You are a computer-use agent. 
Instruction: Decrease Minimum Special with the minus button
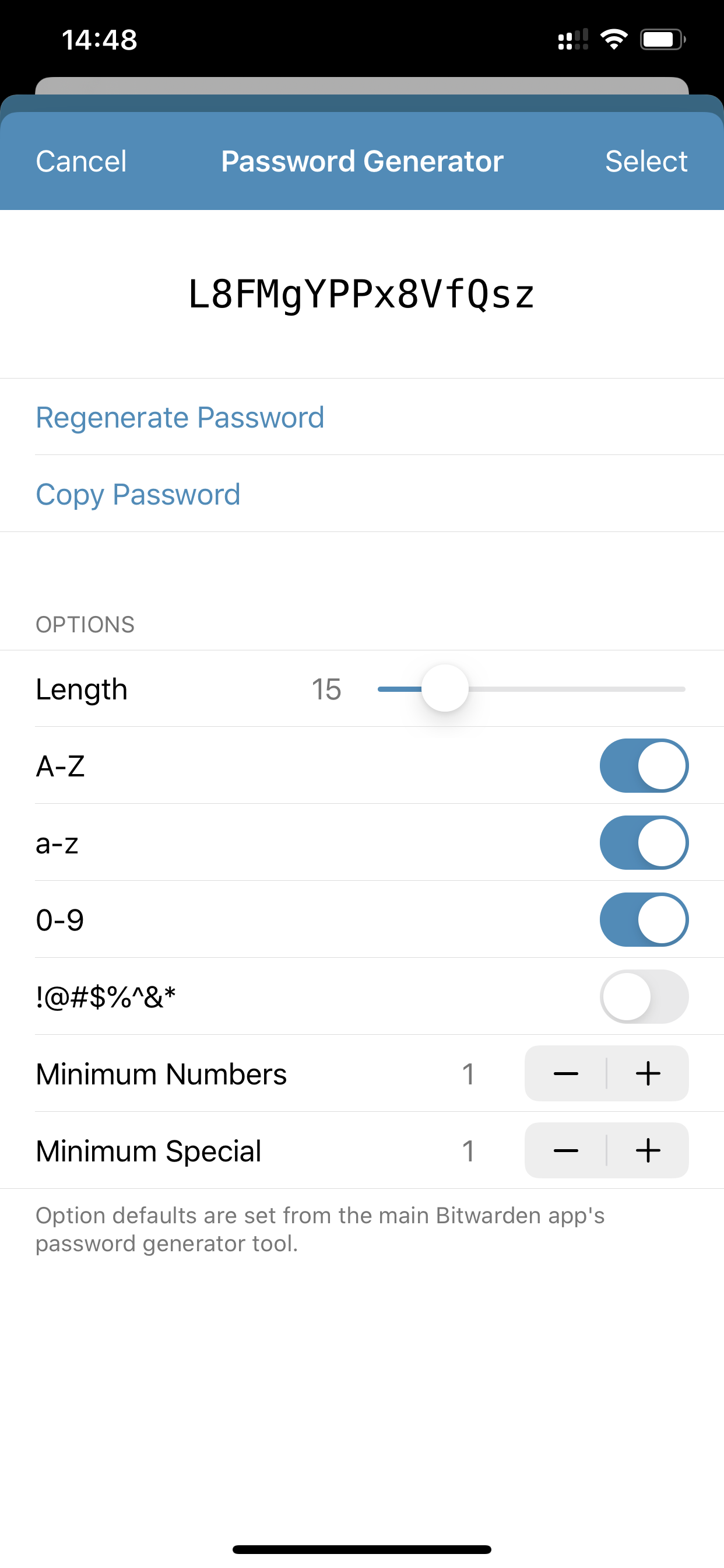click(566, 1150)
